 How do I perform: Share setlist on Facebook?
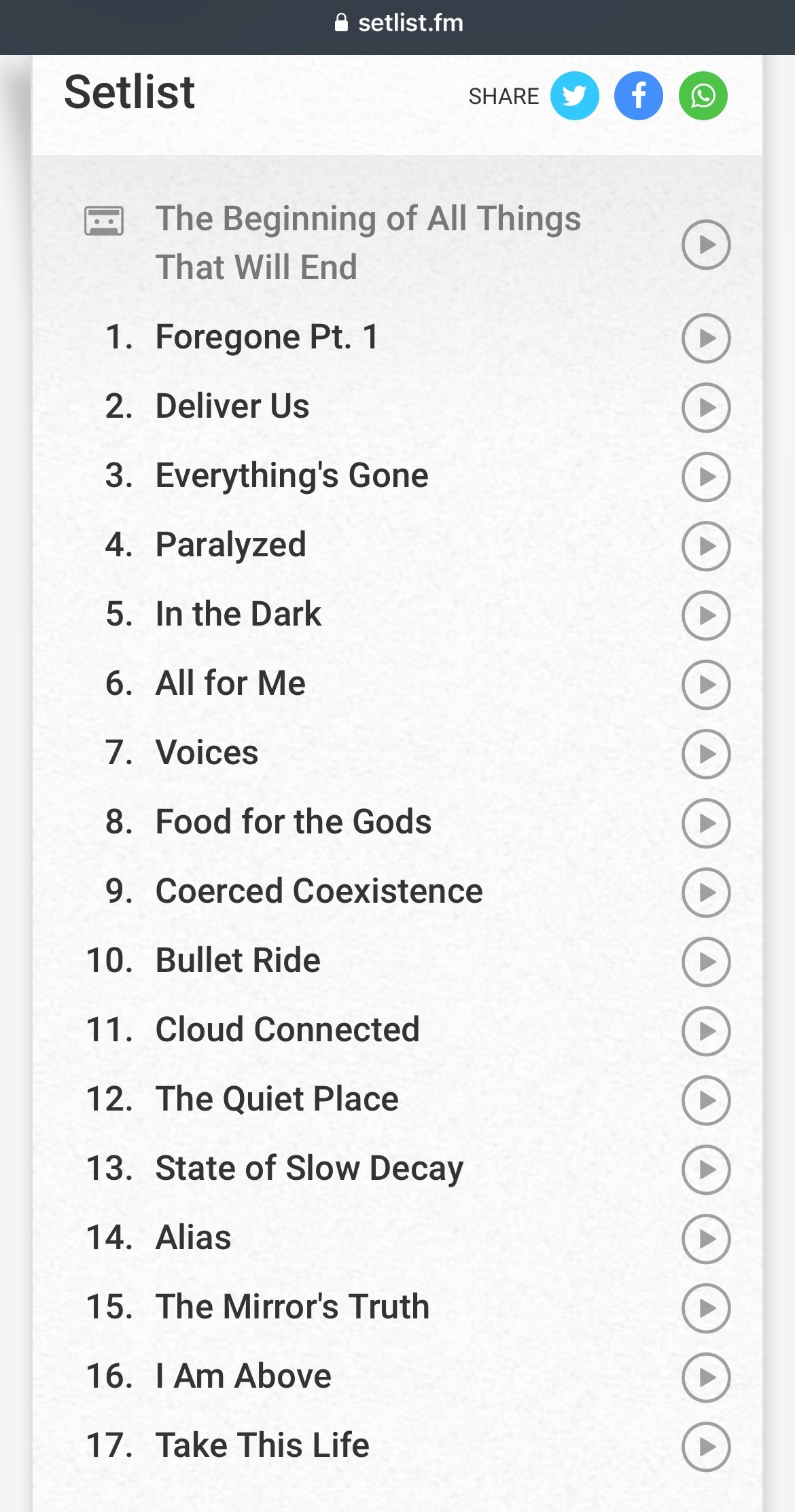[x=638, y=96]
